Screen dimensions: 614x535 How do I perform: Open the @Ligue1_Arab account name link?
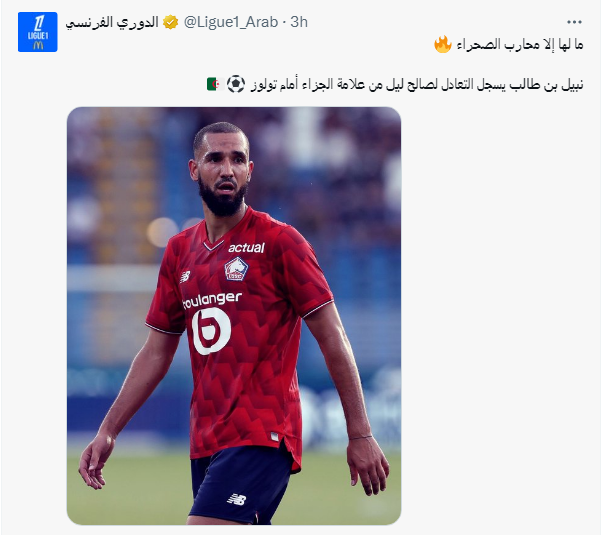tap(230, 21)
